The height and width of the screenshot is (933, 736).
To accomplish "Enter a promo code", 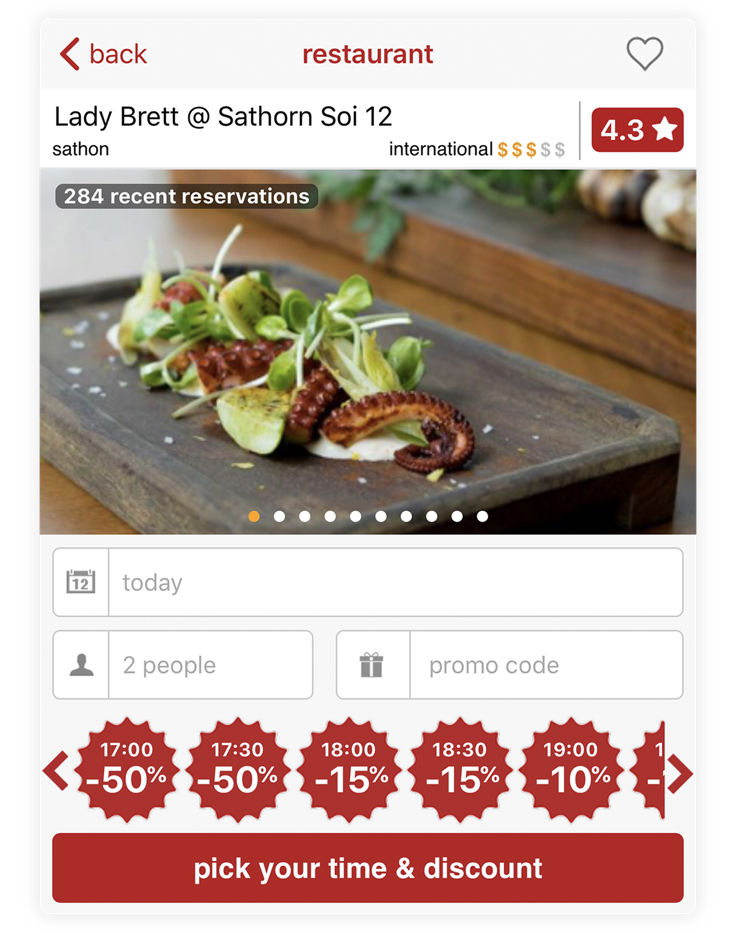I will tap(510, 665).
